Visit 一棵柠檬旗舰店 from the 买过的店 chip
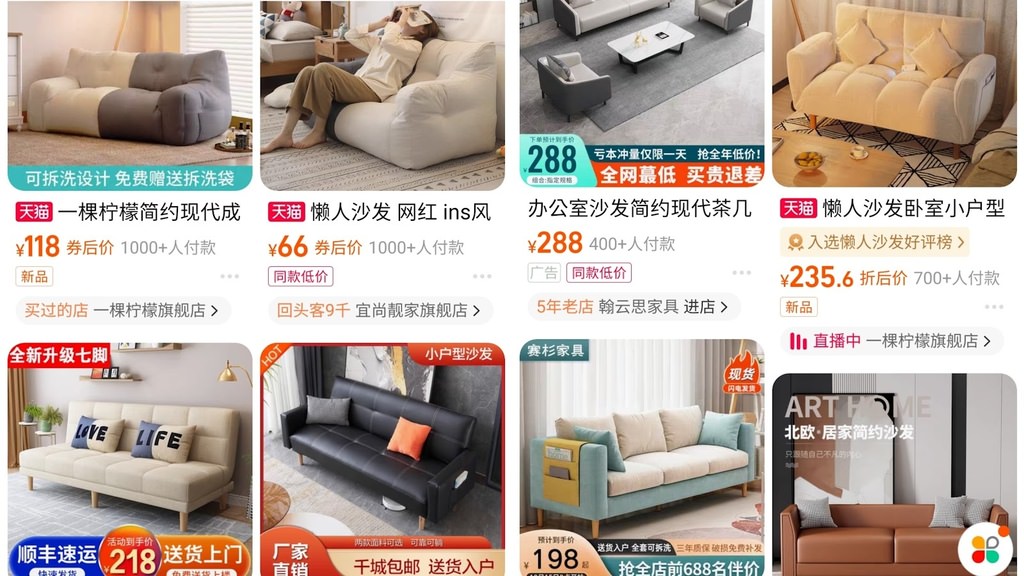Viewport: 1024px width, 576px height. point(124,310)
